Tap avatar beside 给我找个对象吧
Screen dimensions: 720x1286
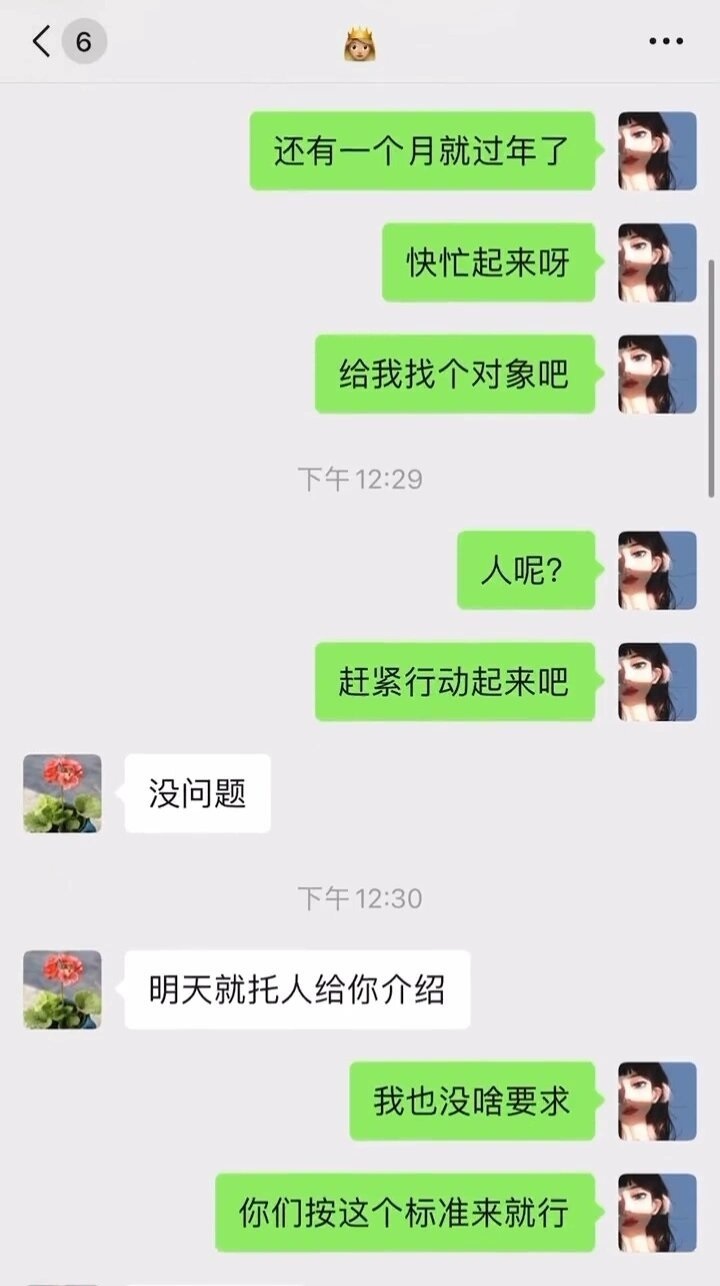[657, 374]
